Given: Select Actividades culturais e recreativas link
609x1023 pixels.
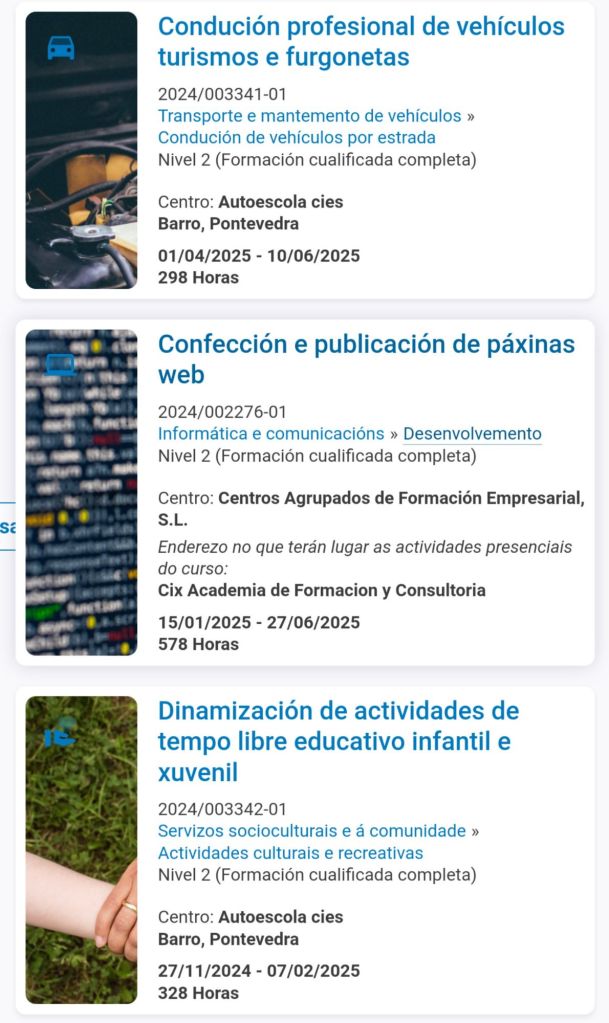Looking at the screenshot, I should (x=290, y=853).
